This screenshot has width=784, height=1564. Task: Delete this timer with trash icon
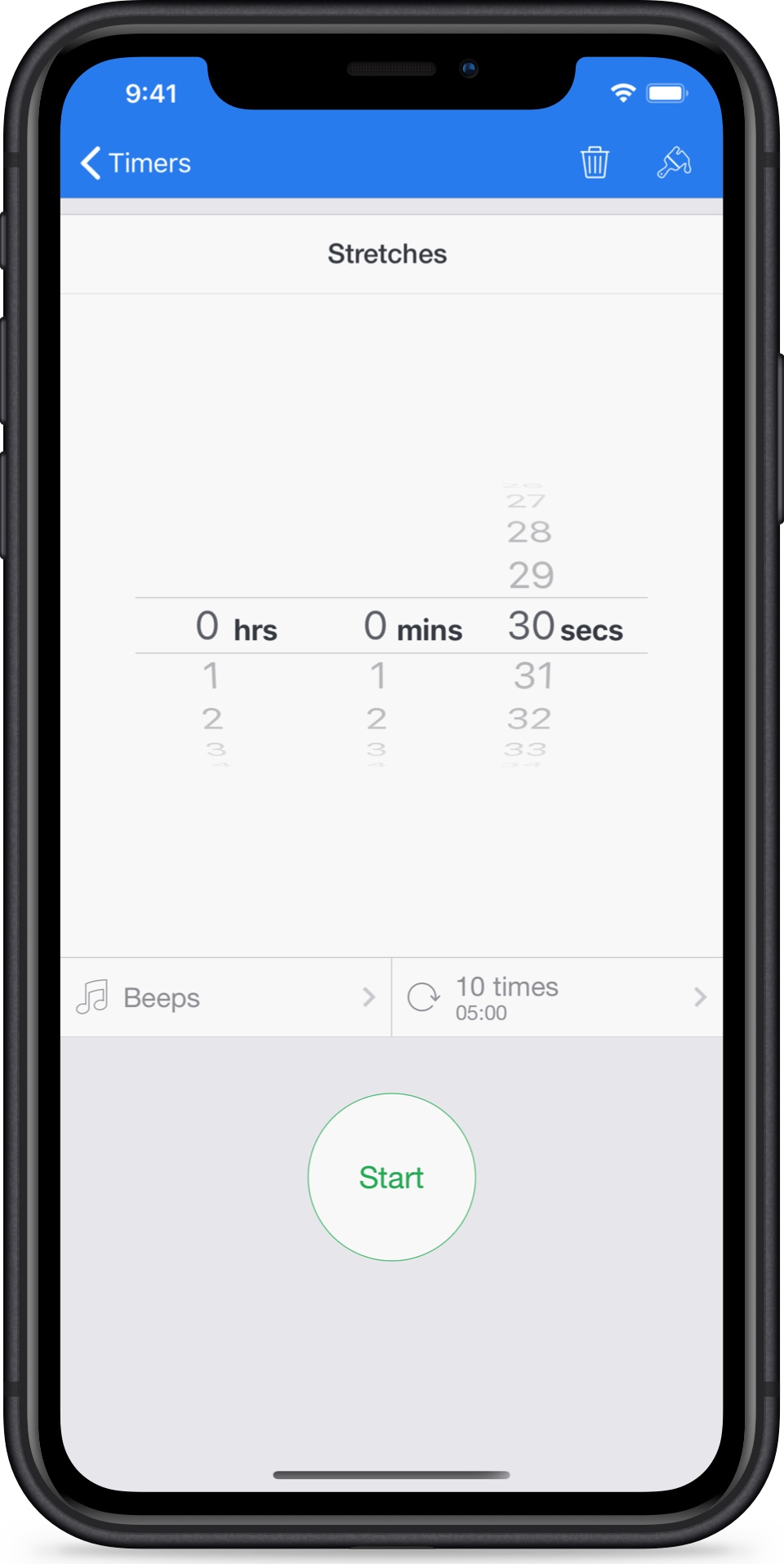point(595,163)
